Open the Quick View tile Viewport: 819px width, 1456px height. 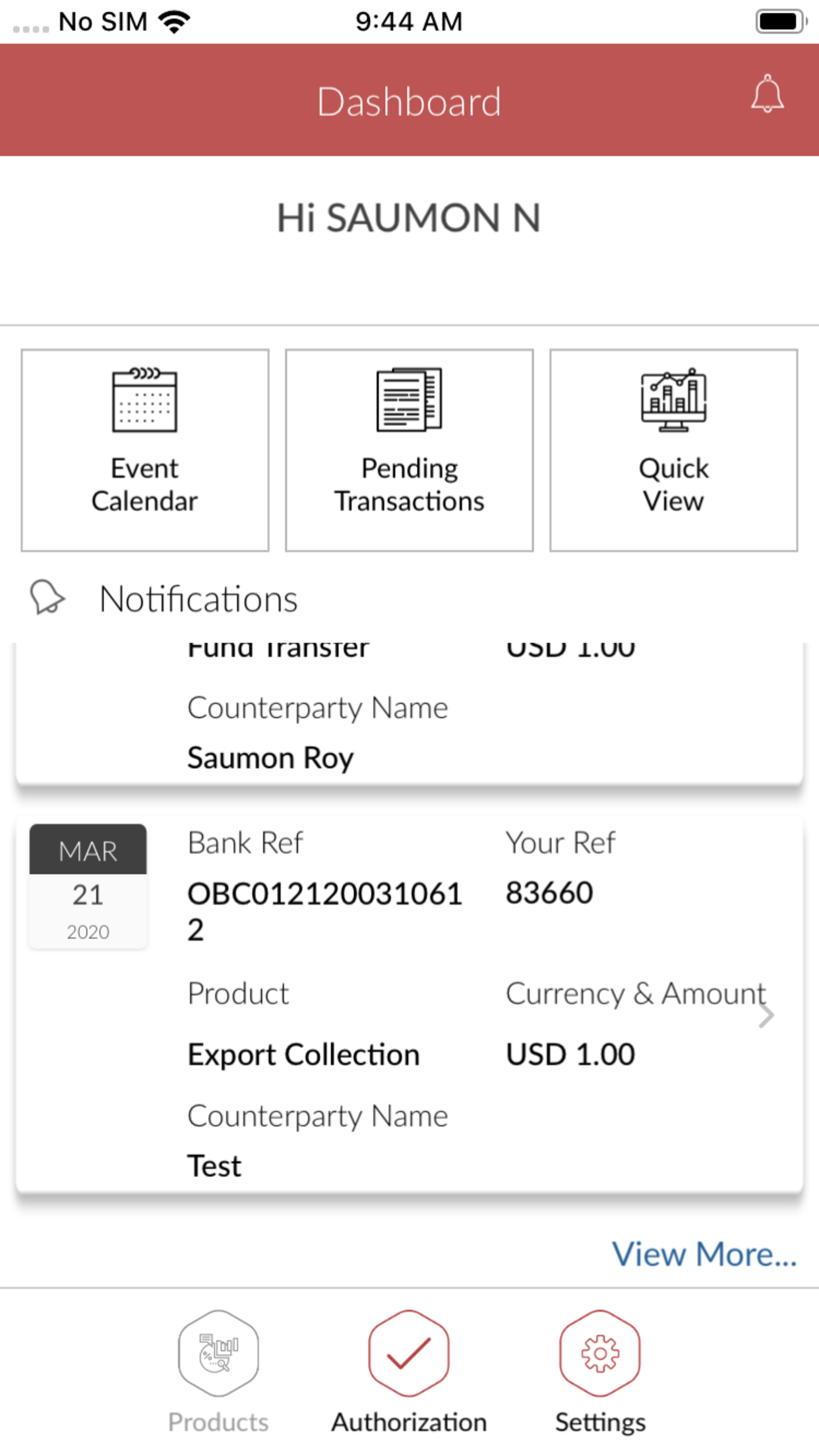click(x=673, y=449)
